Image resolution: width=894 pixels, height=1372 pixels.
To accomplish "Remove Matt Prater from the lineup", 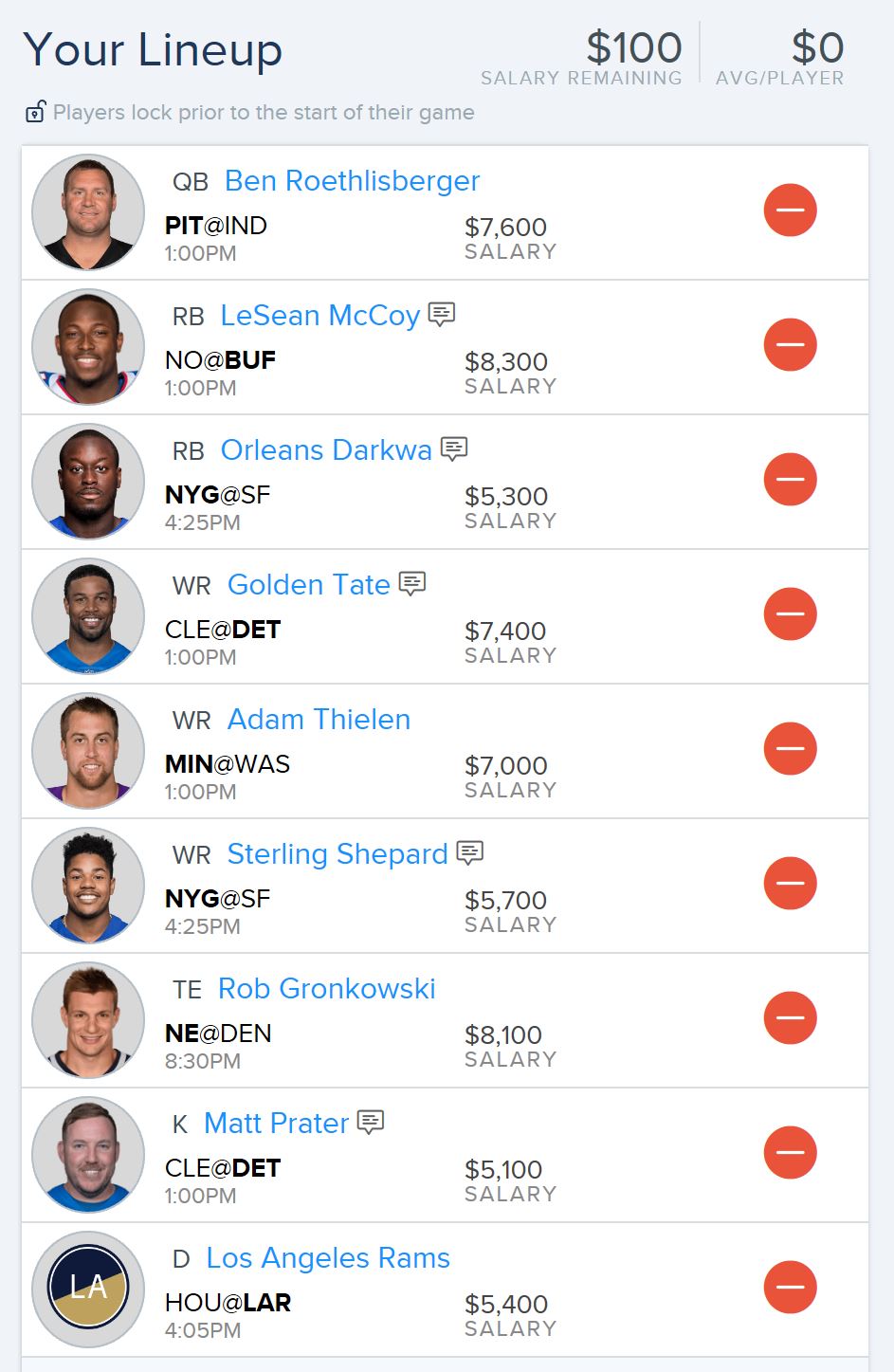I will (790, 1152).
